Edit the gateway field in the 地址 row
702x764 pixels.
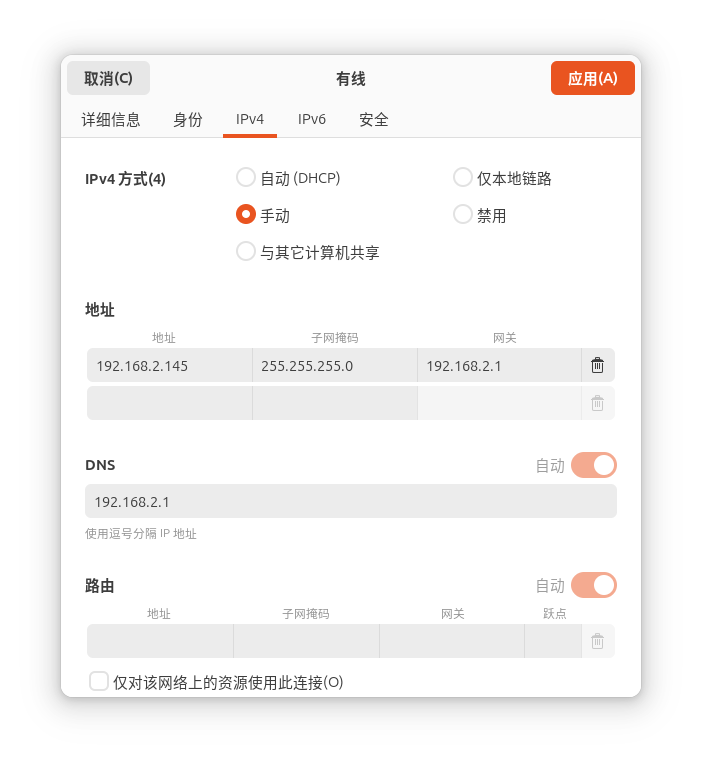pos(498,366)
